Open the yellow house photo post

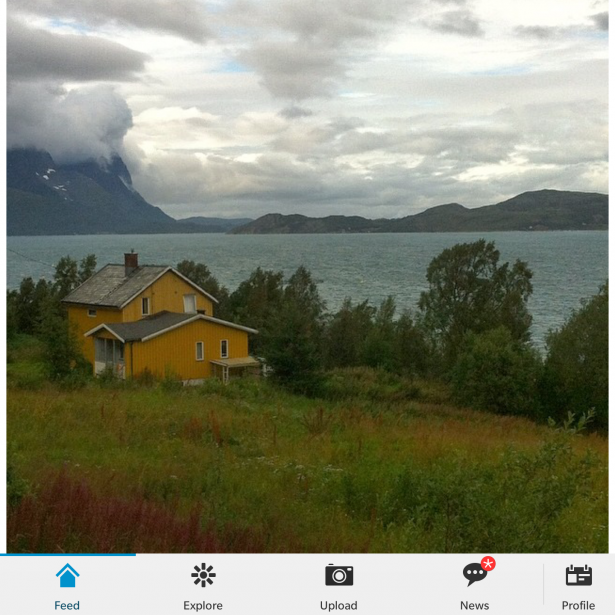[x=307, y=275]
